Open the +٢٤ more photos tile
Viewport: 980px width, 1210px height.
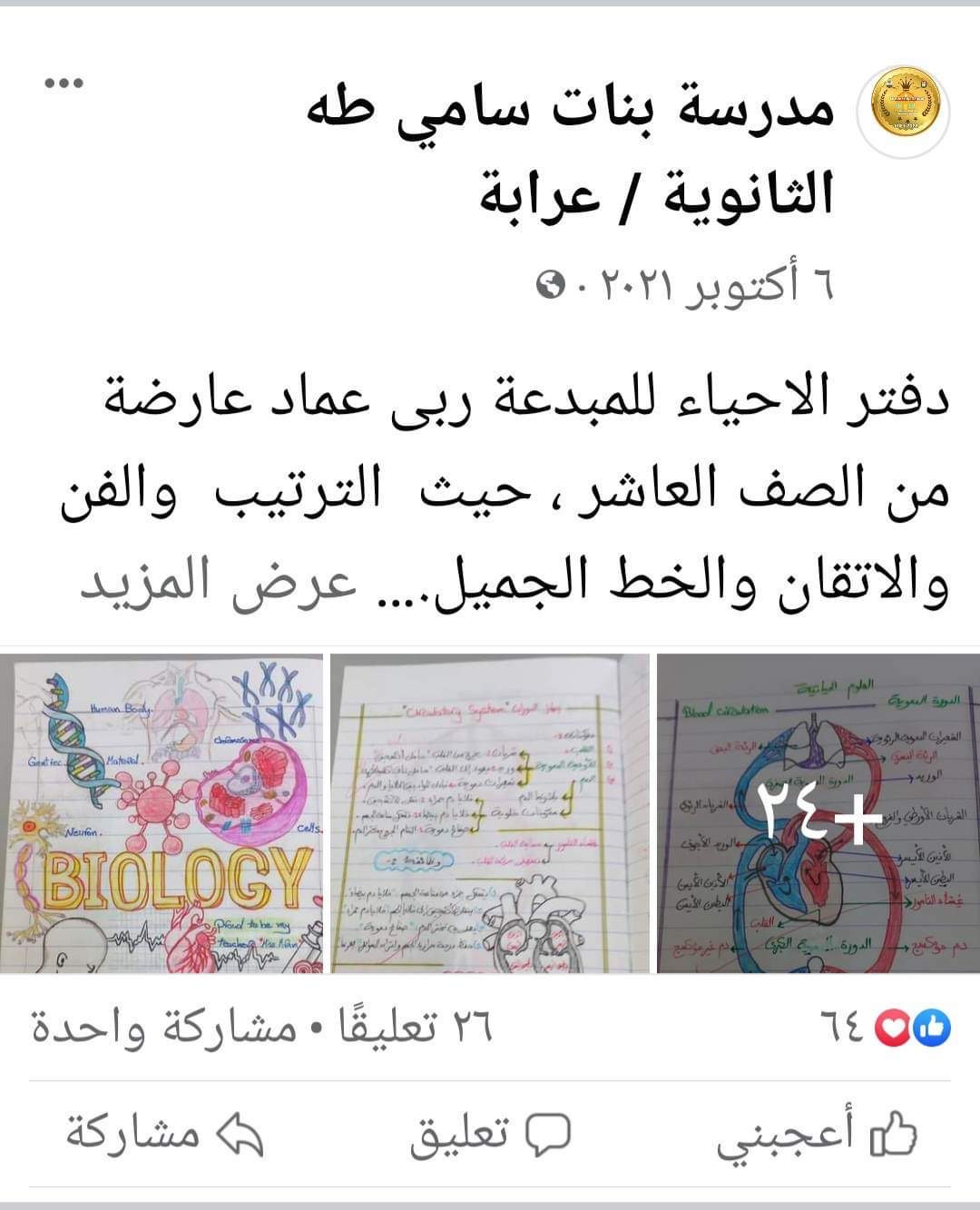click(x=818, y=813)
